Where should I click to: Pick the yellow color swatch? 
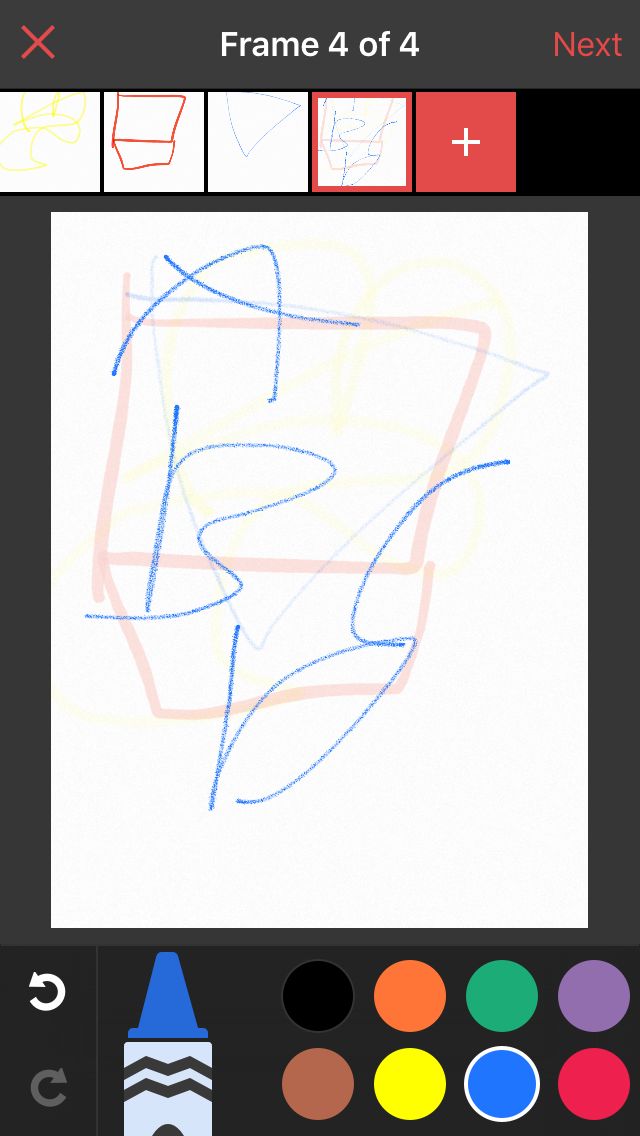click(410, 1084)
